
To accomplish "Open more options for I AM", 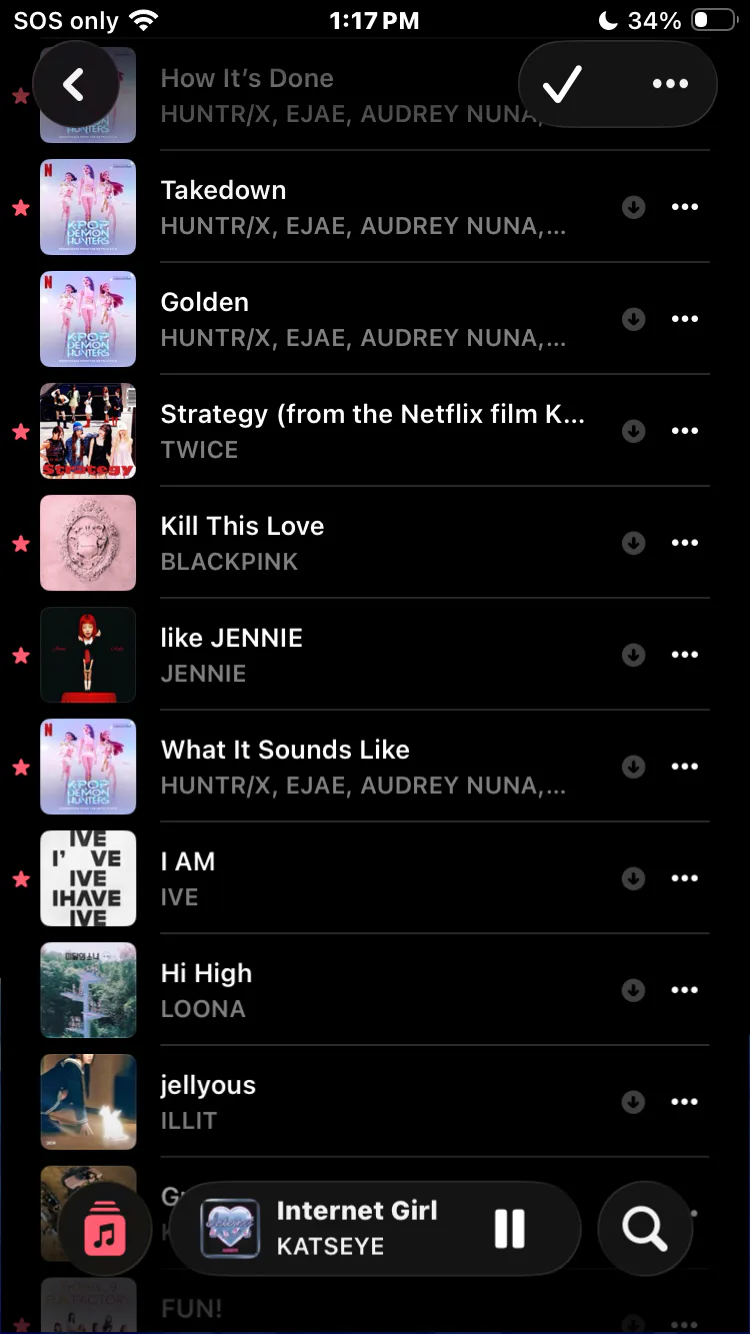I will (685, 878).
